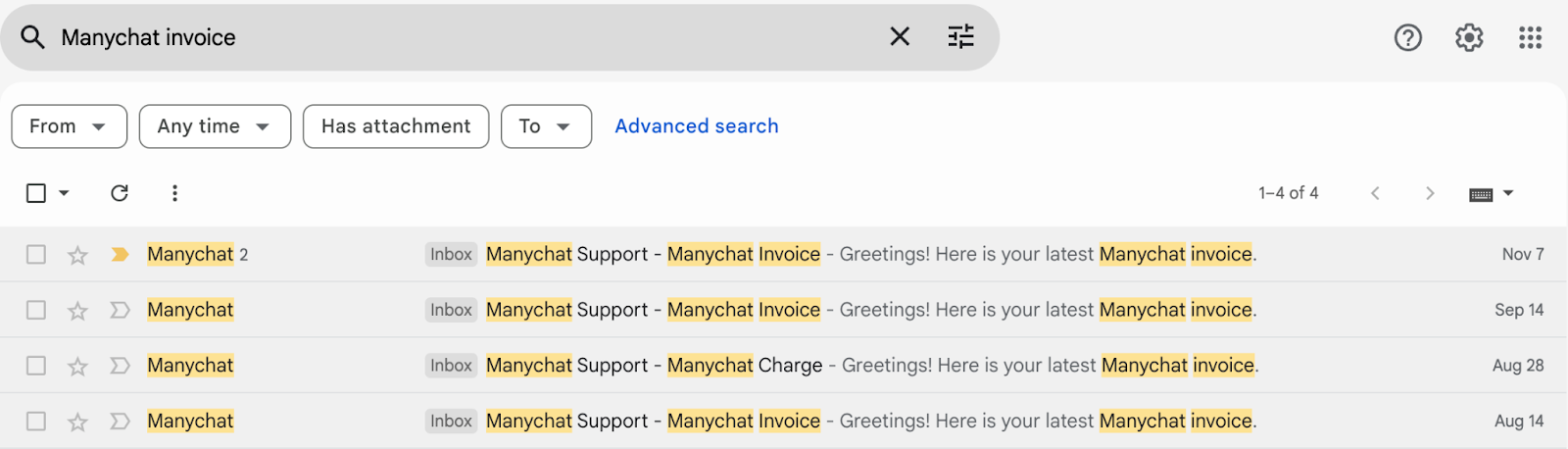Viewport: 1568px width, 449px height.
Task: Focus the search box with Manychat invoice
Action: tap(441, 37)
